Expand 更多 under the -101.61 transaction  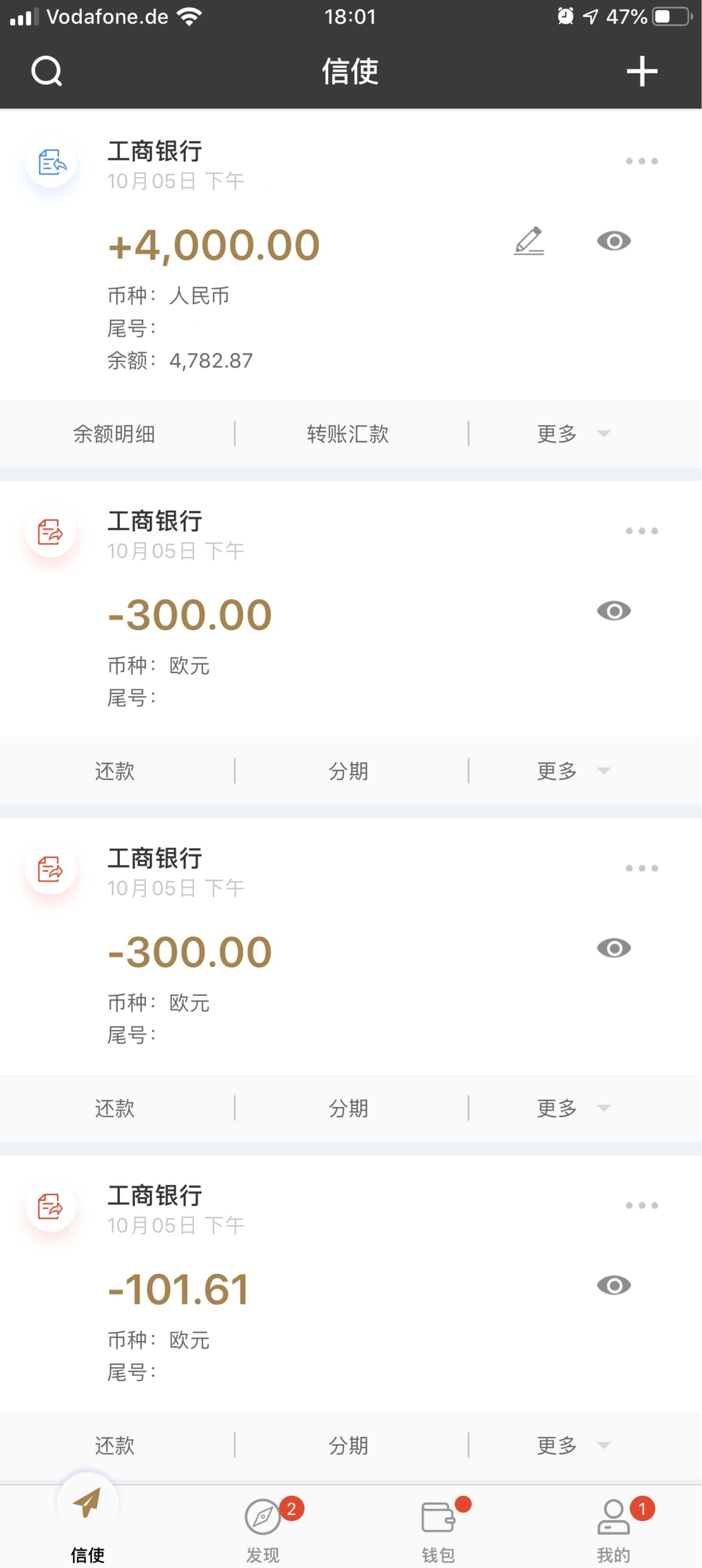tap(571, 1445)
